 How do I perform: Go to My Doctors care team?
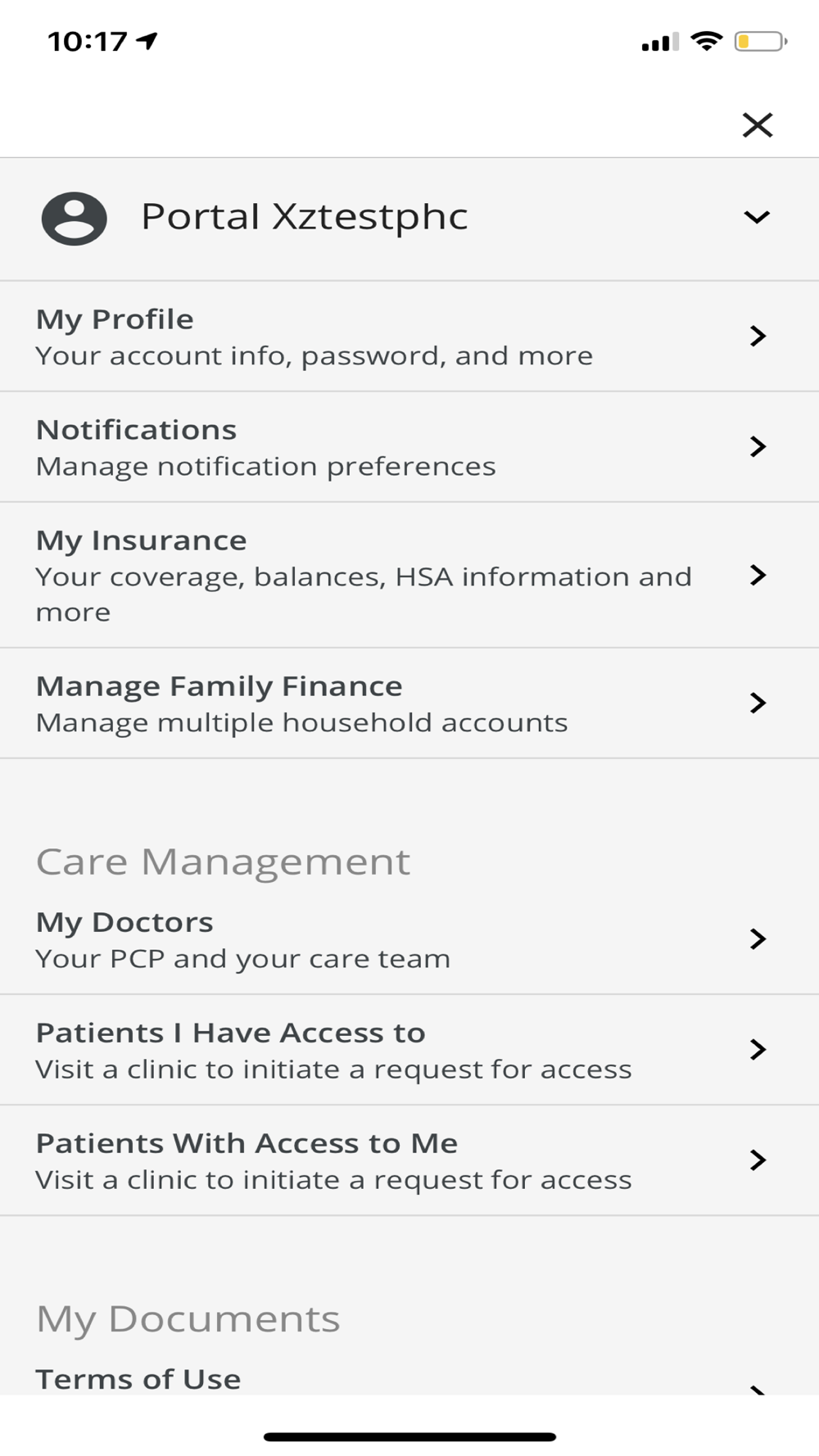pyautogui.click(x=409, y=939)
